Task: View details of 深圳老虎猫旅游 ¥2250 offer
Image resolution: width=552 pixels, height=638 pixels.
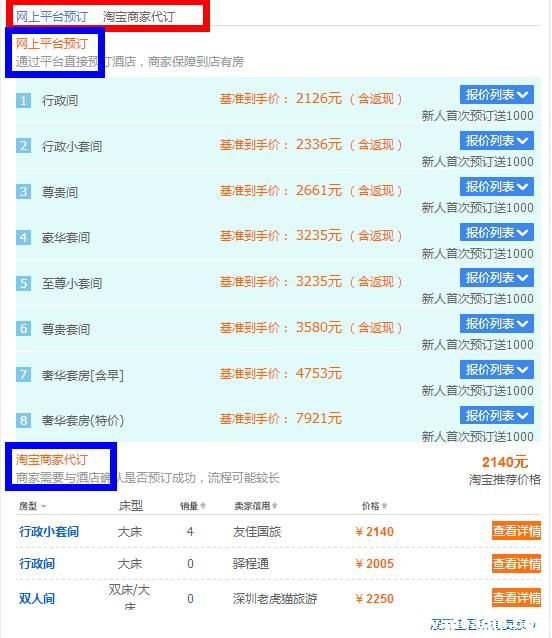Action: coord(516,598)
